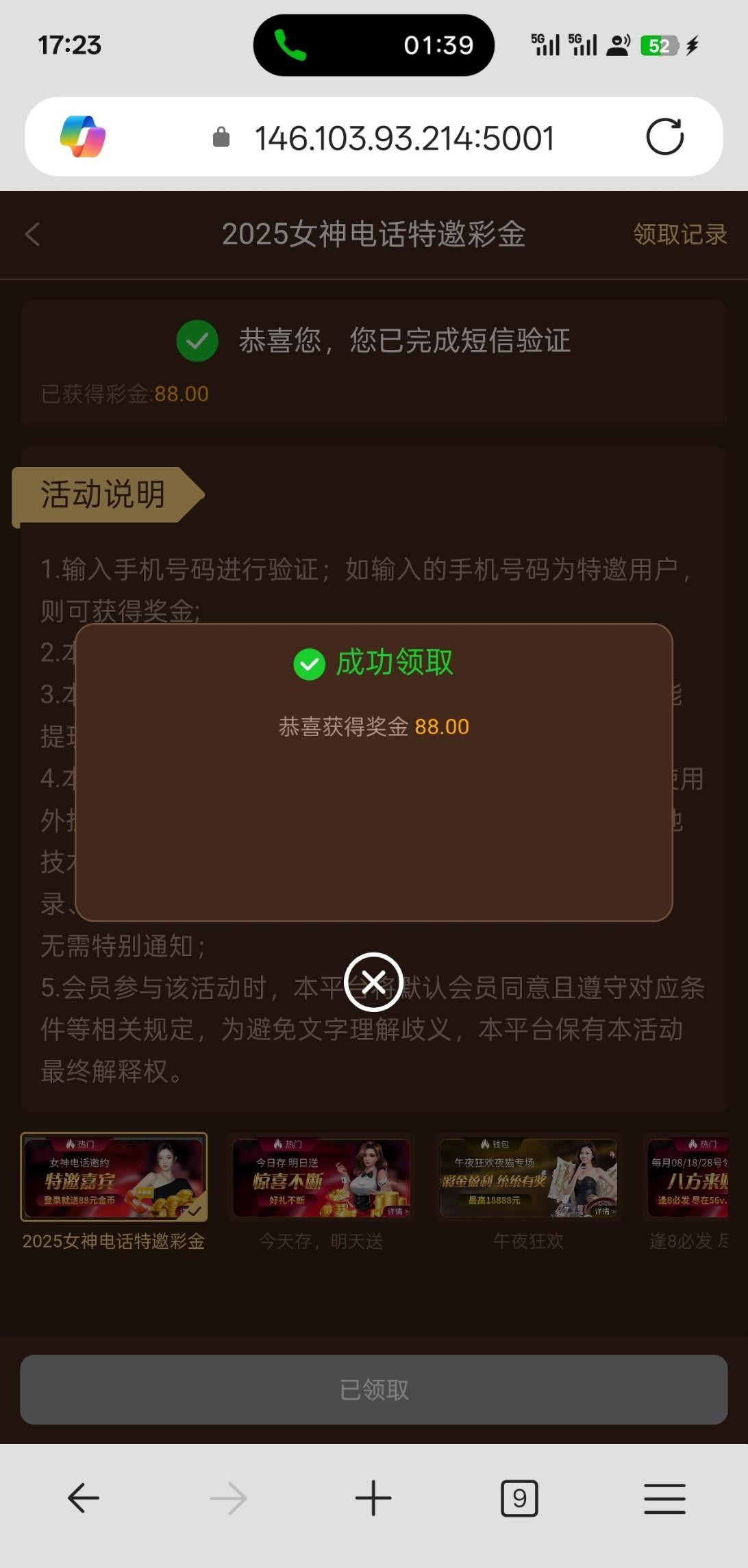
Task: Tap the 已领取 button
Action: pyautogui.click(x=374, y=1389)
